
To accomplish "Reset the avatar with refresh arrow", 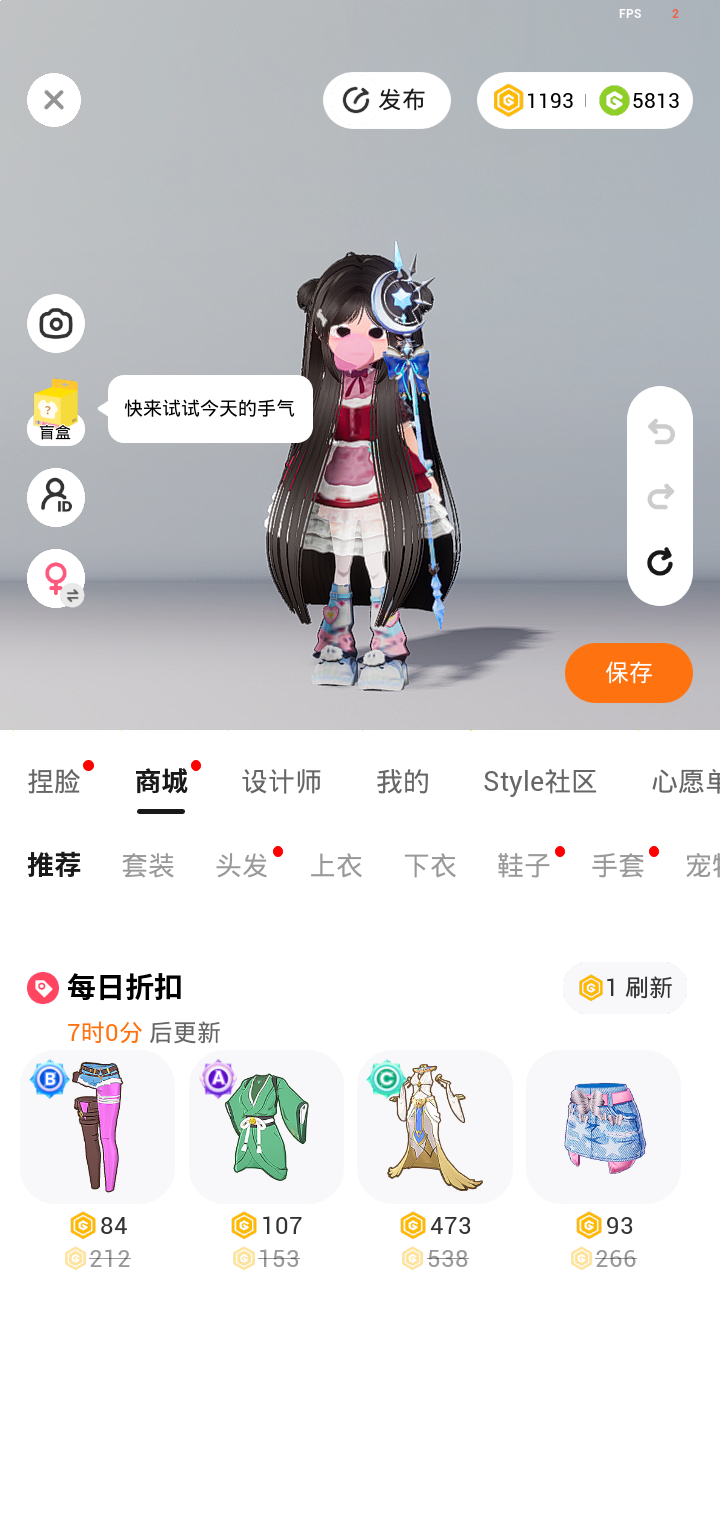I will click(x=660, y=562).
